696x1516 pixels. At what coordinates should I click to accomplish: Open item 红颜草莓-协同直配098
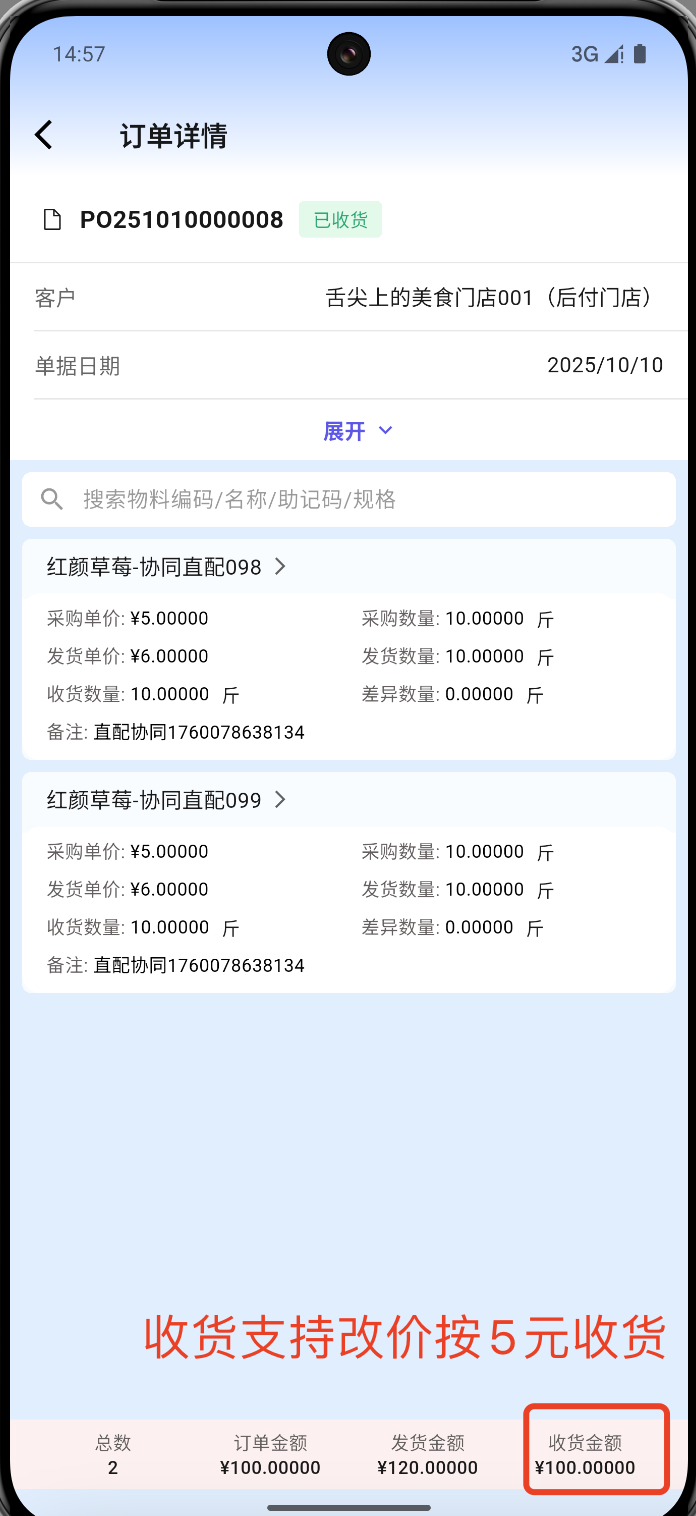point(167,567)
